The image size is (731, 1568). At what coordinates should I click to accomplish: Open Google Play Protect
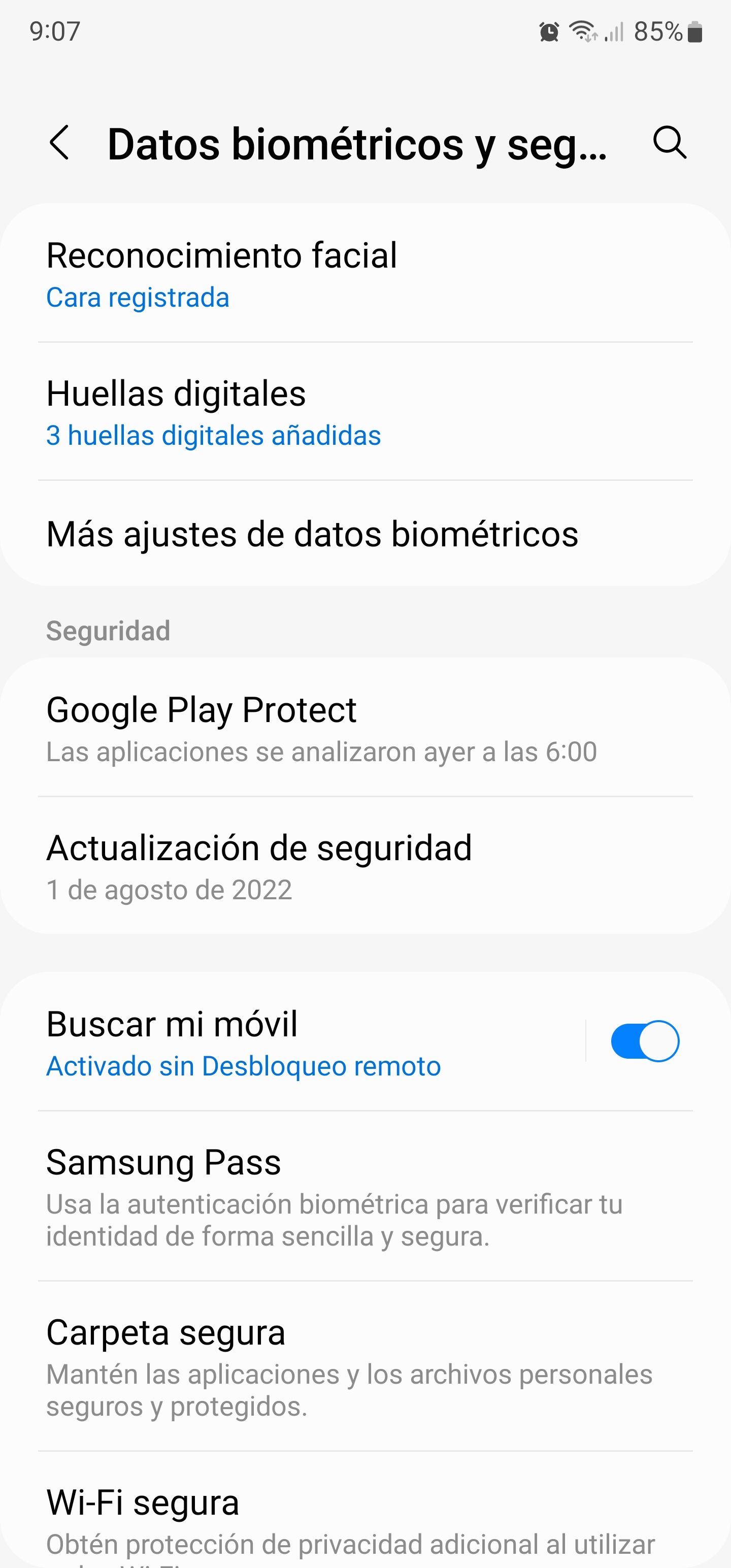coord(202,710)
